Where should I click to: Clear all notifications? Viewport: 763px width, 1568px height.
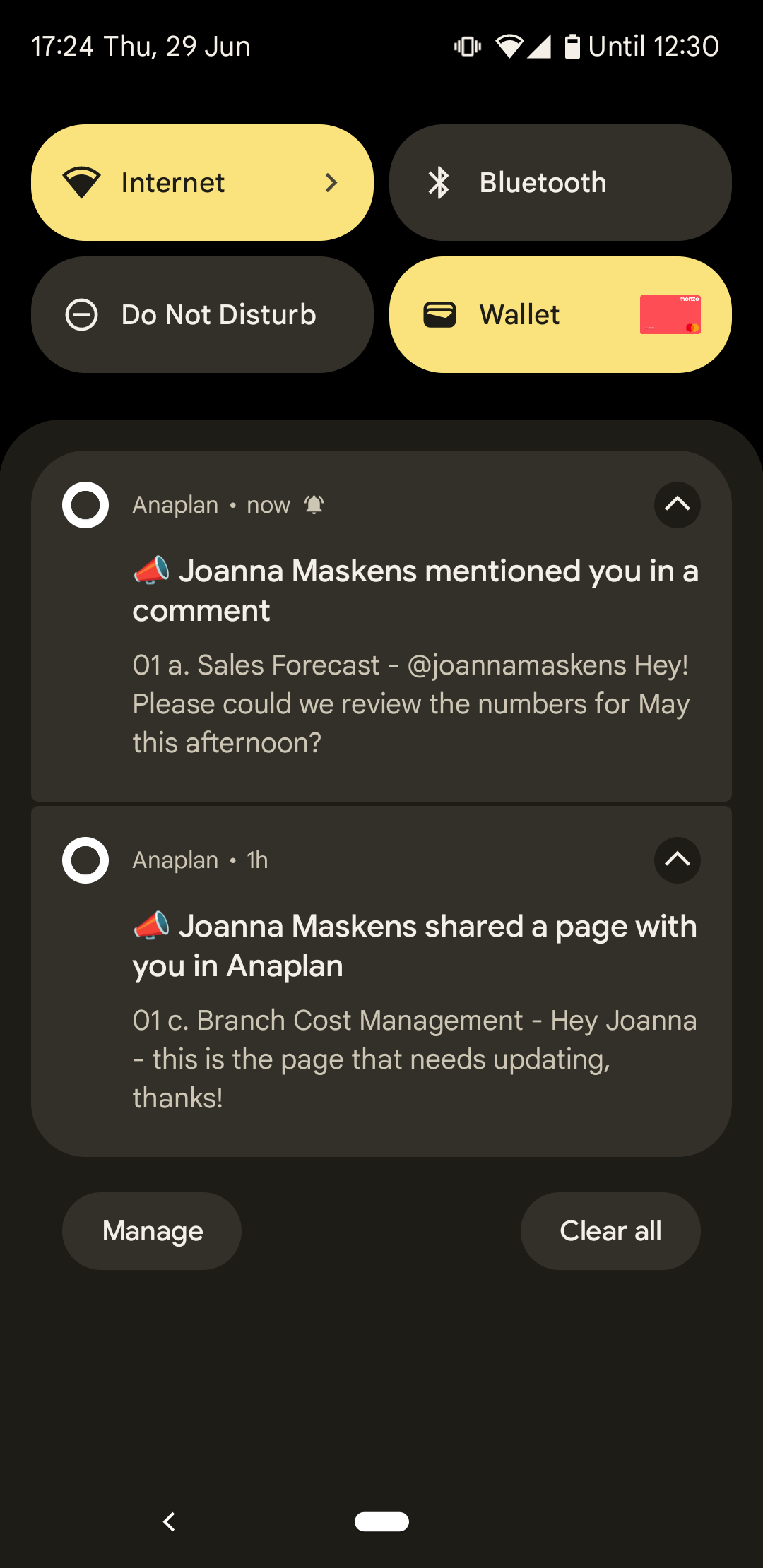(x=610, y=1231)
